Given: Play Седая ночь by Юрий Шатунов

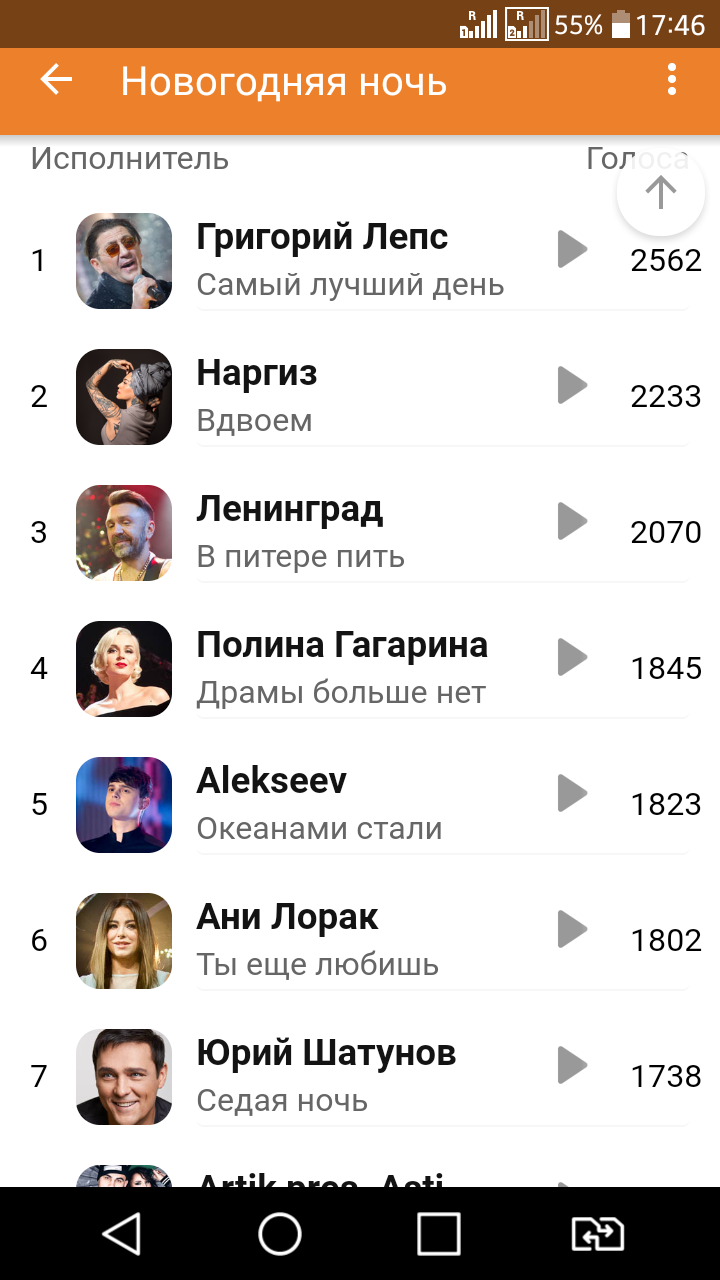Looking at the screenshot, I should click(572, 1065).
